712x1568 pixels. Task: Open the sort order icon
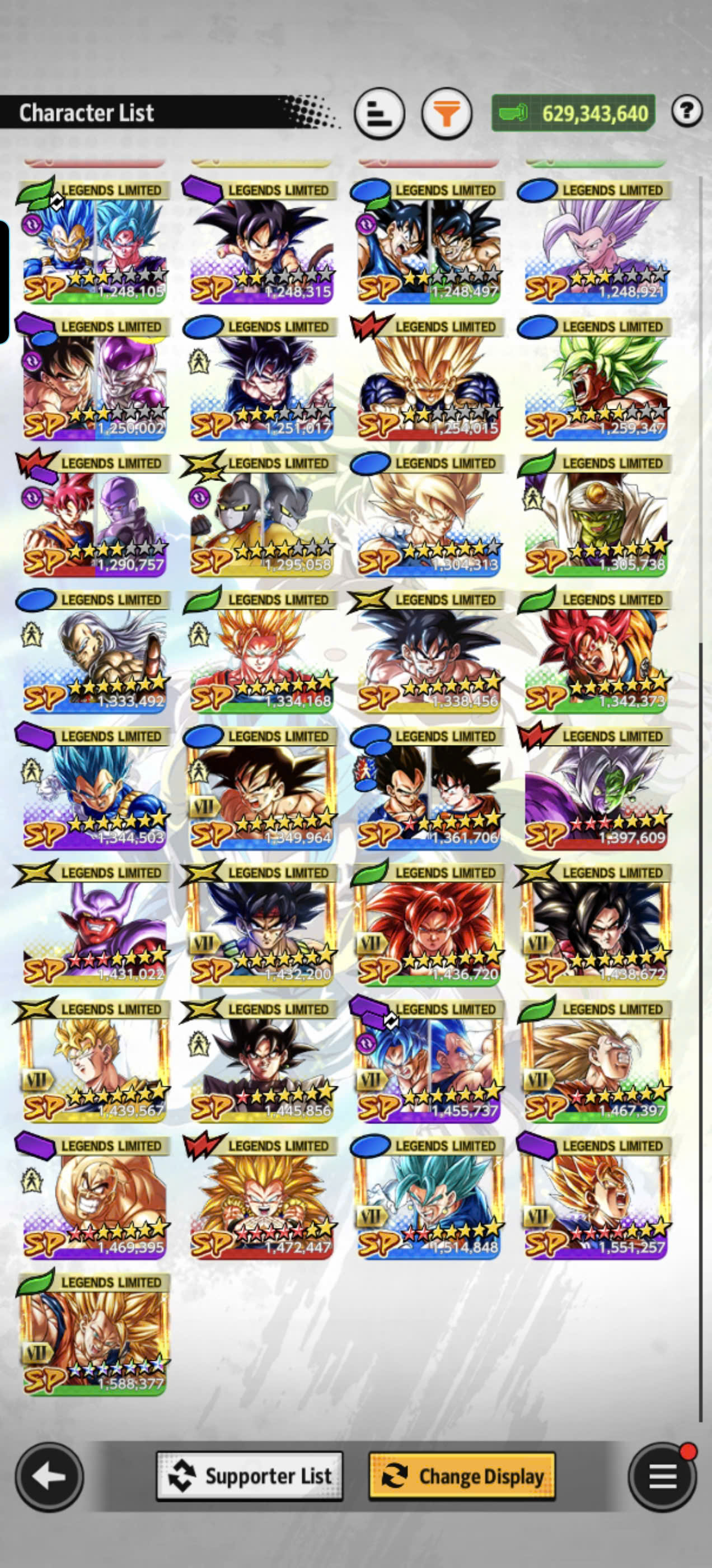pos(379,113)
